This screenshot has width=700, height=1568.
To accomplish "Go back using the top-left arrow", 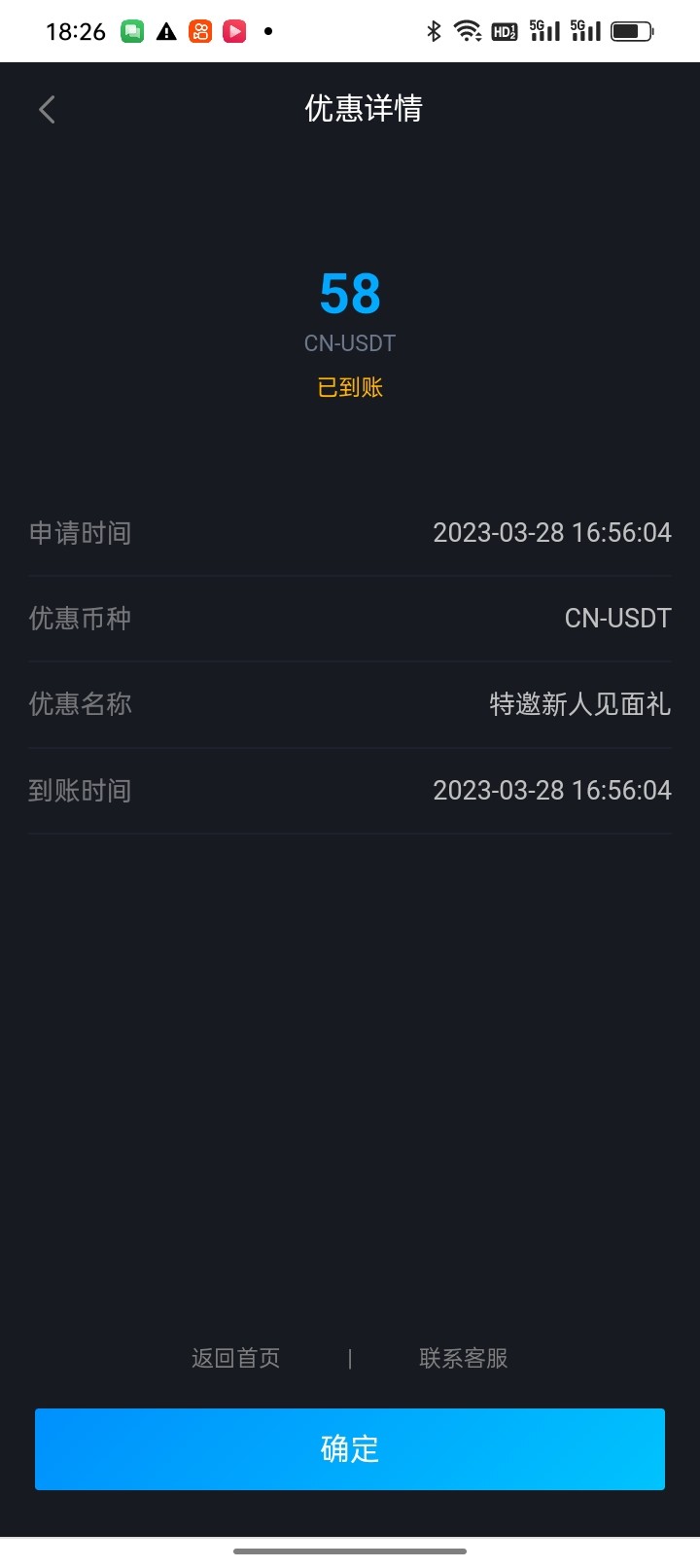I will (47, 110).
